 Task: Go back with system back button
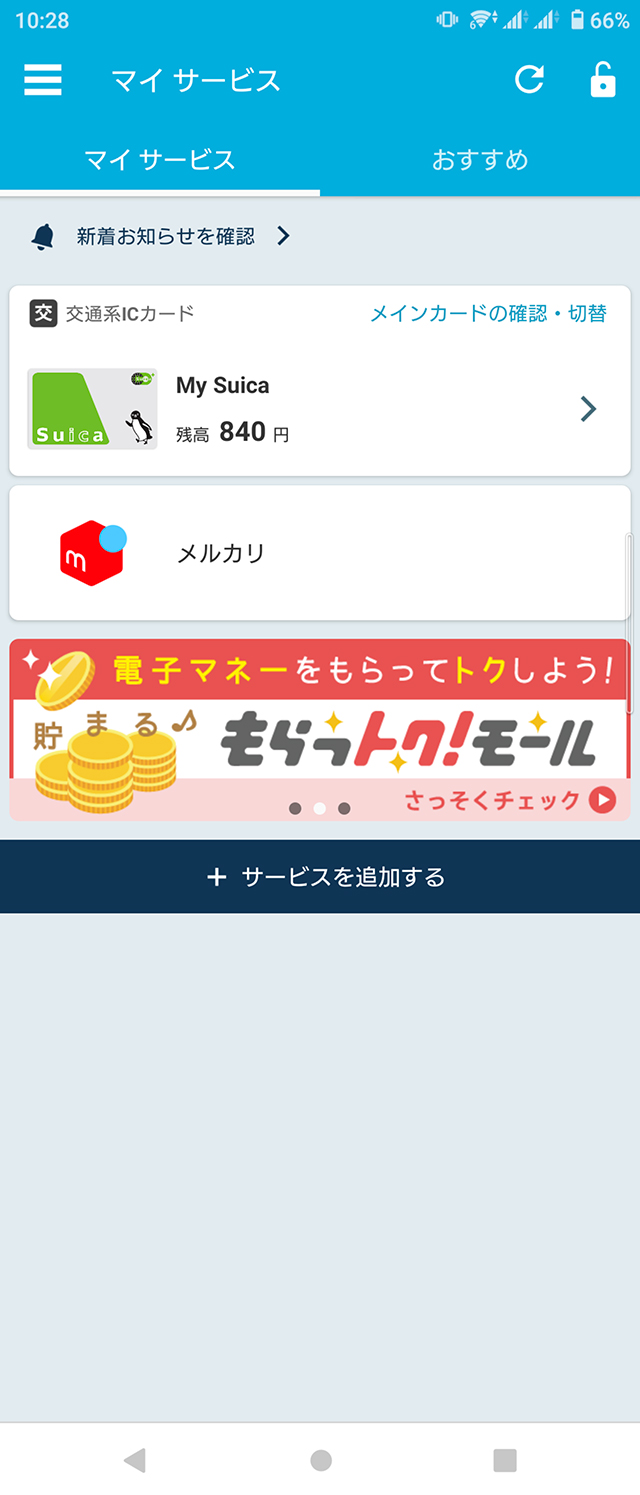click(x=134, y=1461)
